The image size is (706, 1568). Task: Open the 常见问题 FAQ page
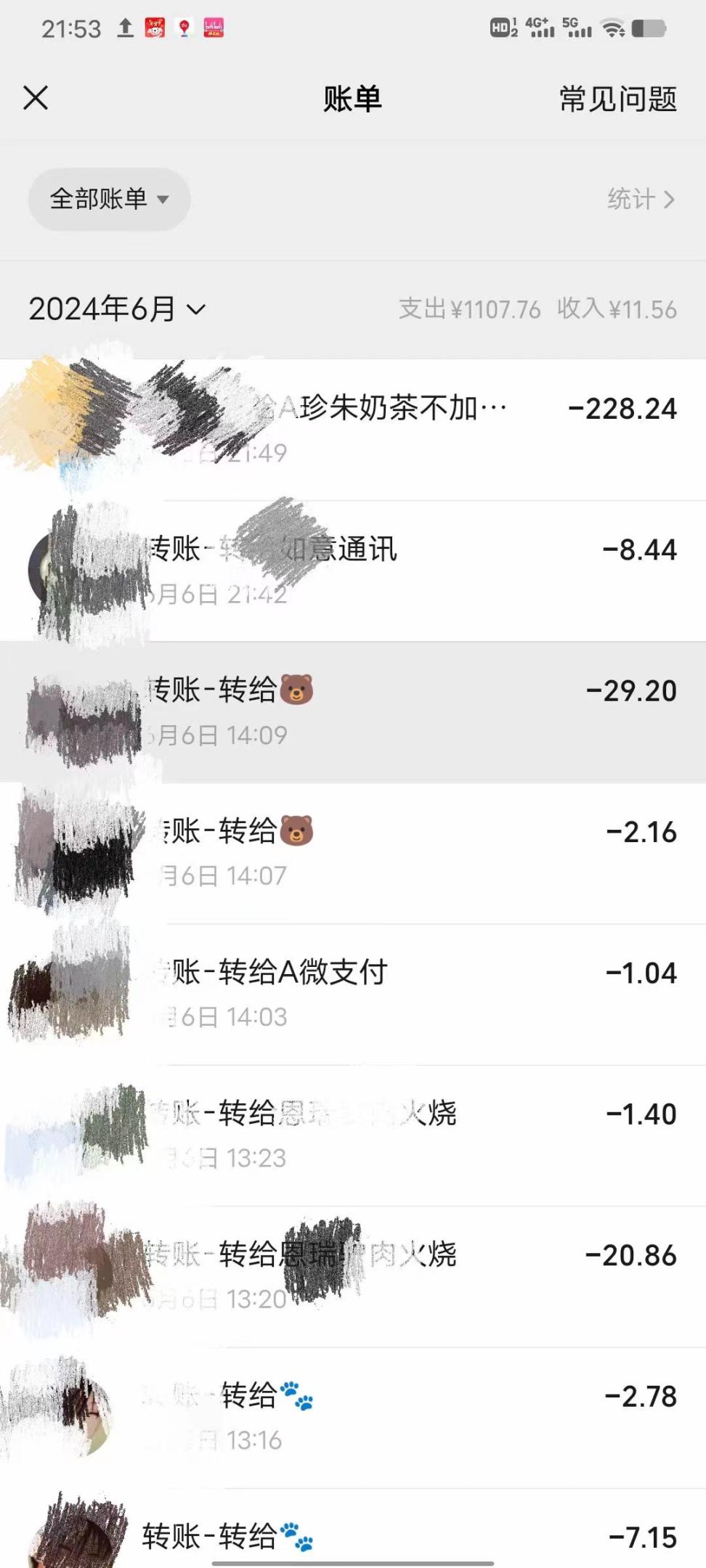[618, 100]
